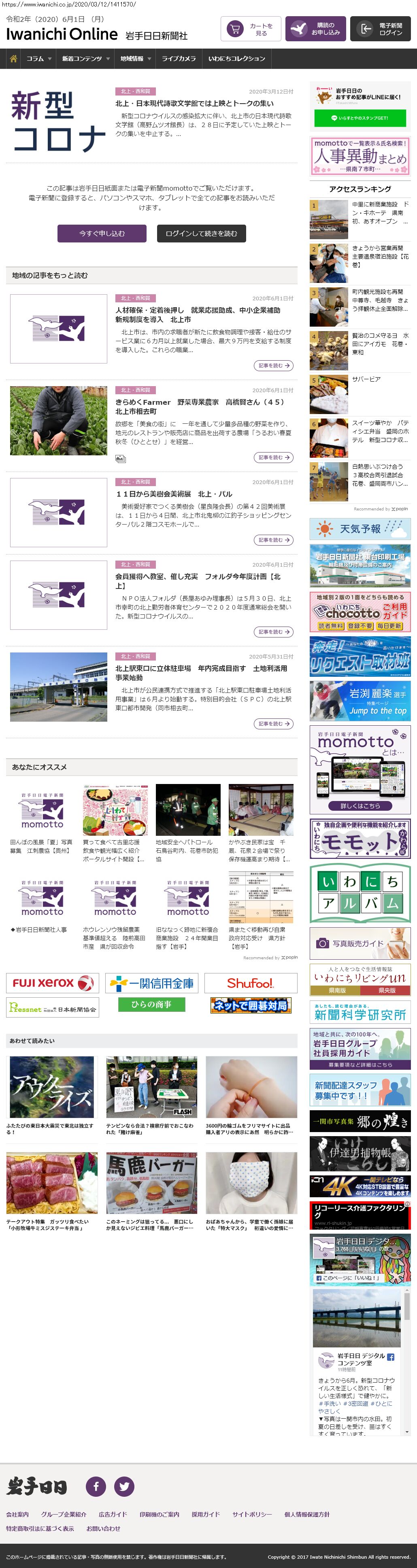417x1568 pixels.
Task: Expand the 地域情報 menu
Action: point(135,59)
